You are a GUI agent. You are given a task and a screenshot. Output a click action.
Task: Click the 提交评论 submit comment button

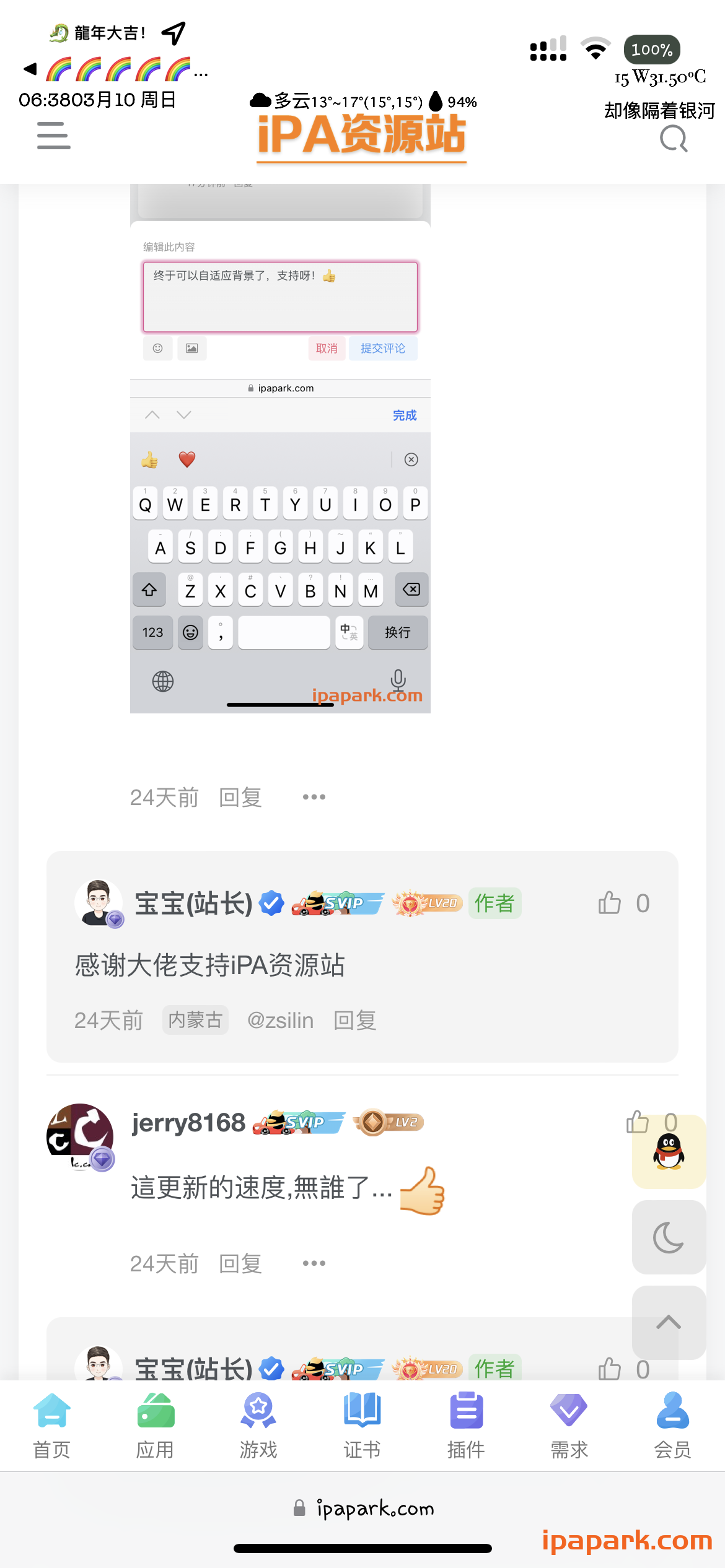[x=383, y=348]
